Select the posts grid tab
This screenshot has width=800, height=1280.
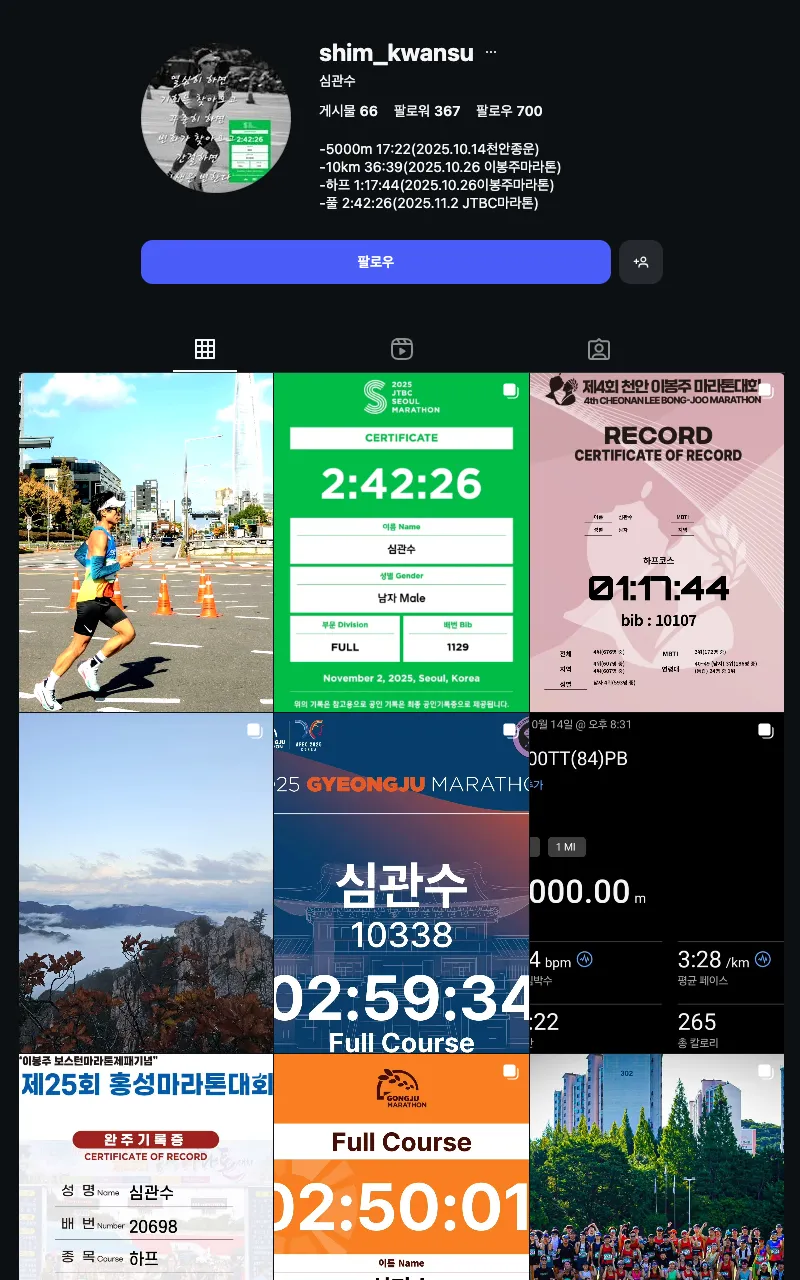click(x=204, y=349)
